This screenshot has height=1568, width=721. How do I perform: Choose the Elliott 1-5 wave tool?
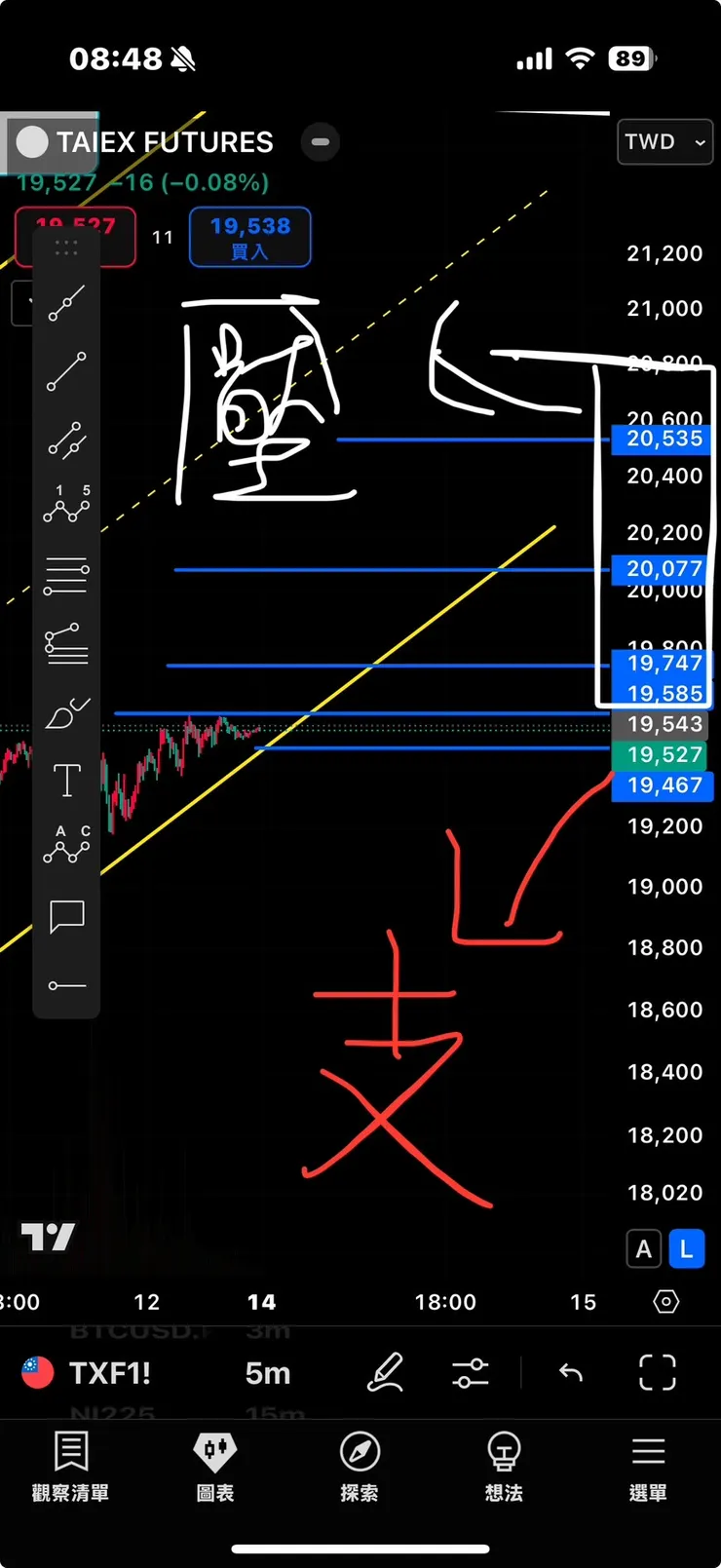tap(66, 505)
